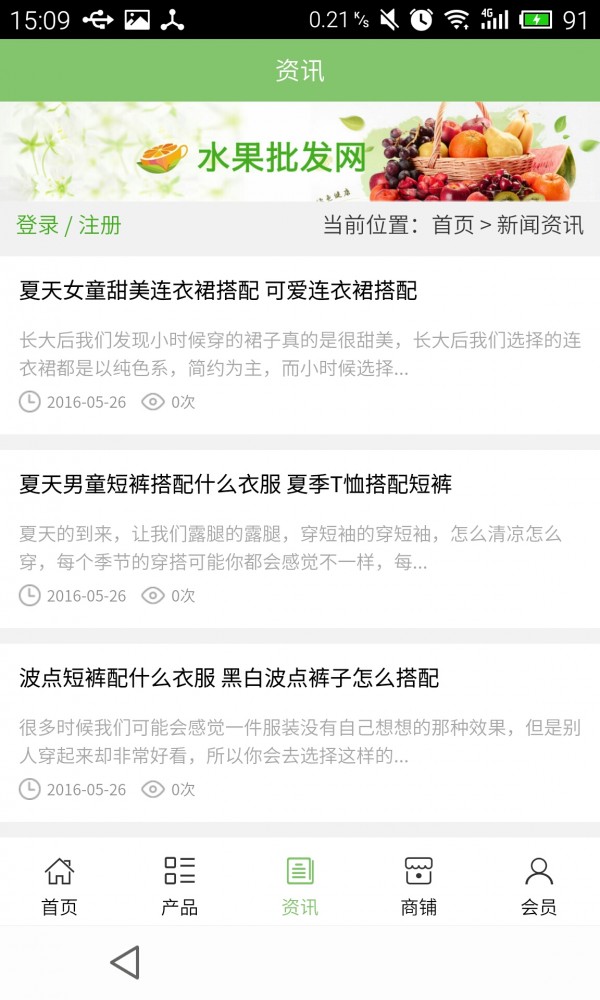Open the 会员 tab

pos(539,885)
